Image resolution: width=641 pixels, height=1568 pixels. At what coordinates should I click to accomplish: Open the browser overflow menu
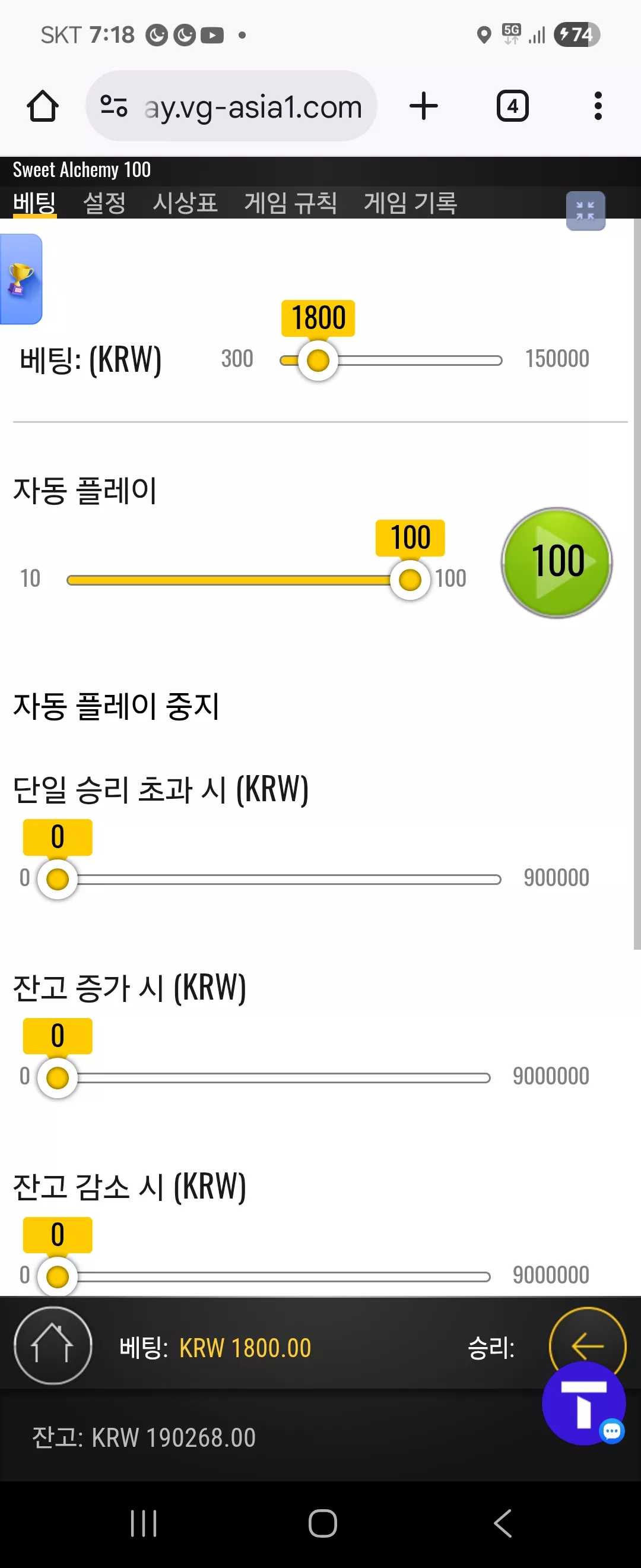coord(598,106)
